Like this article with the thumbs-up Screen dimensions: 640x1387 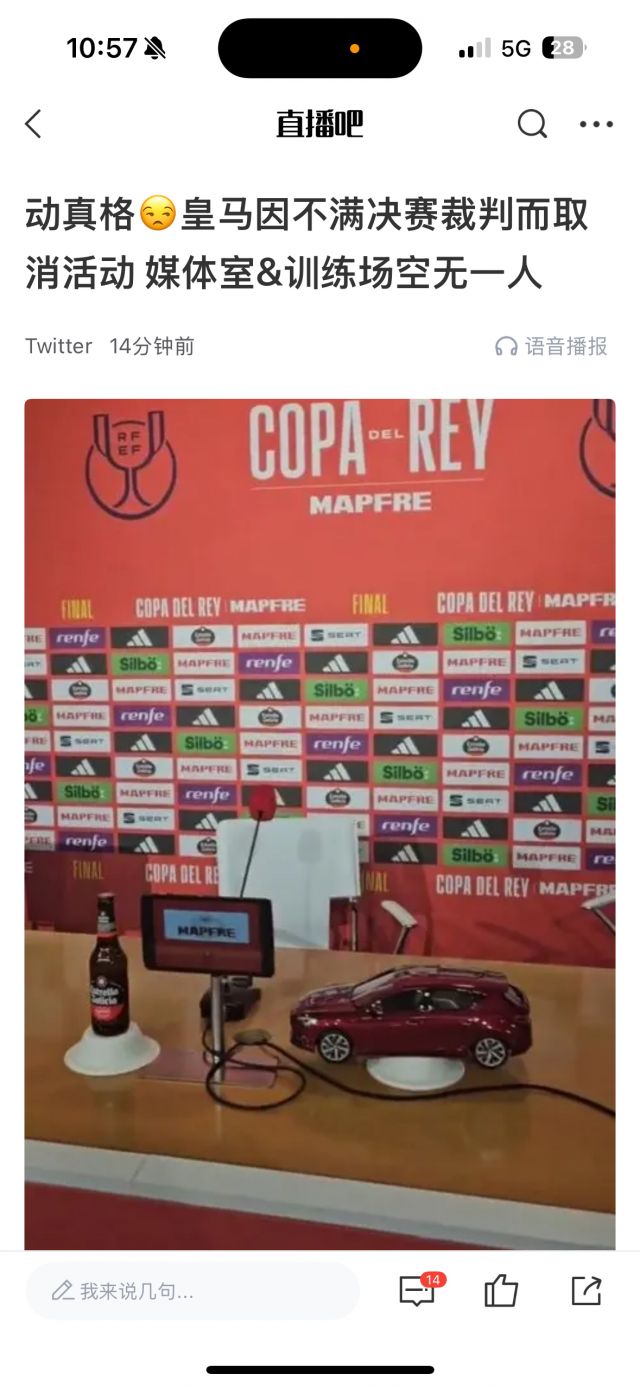click(501, 1291)
